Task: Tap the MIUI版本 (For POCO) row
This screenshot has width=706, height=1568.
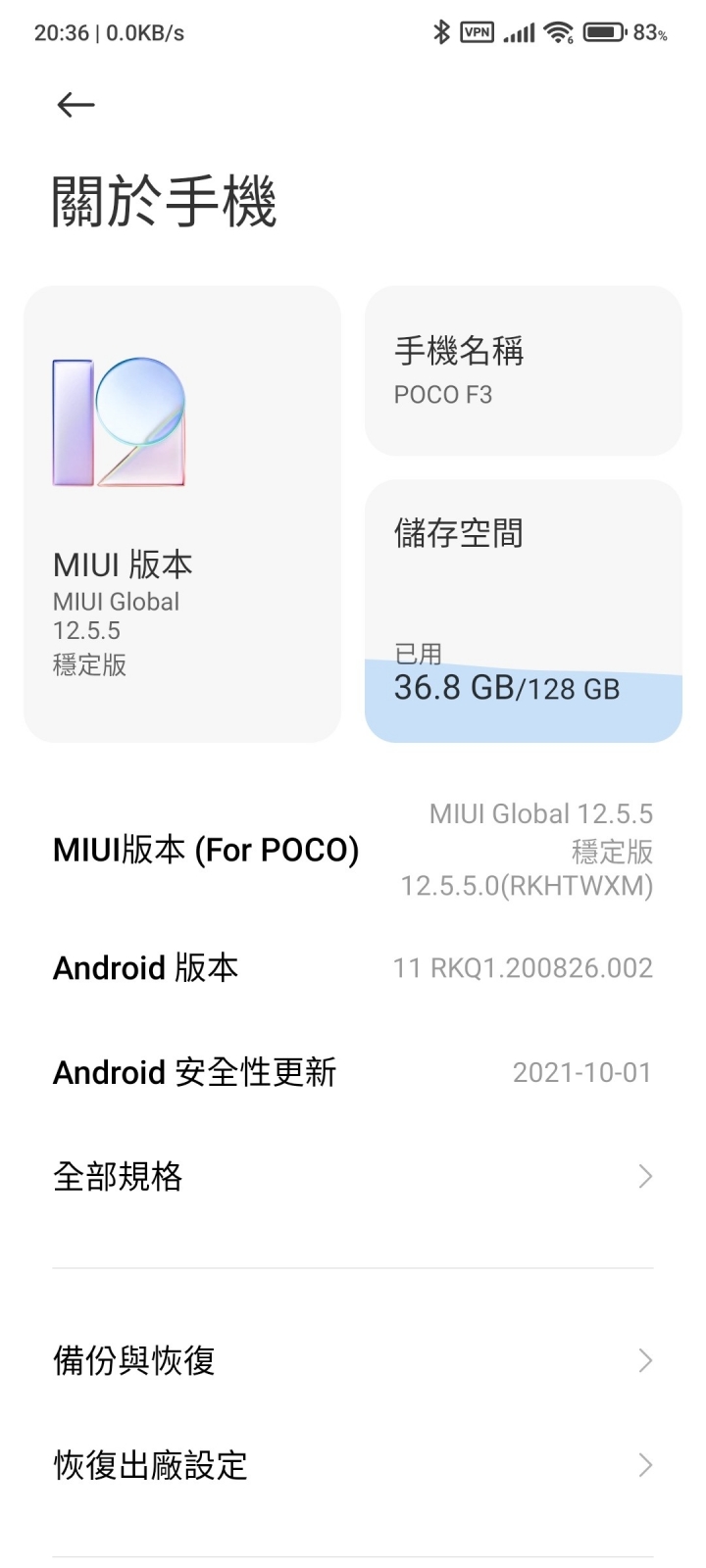Action: 353,850
